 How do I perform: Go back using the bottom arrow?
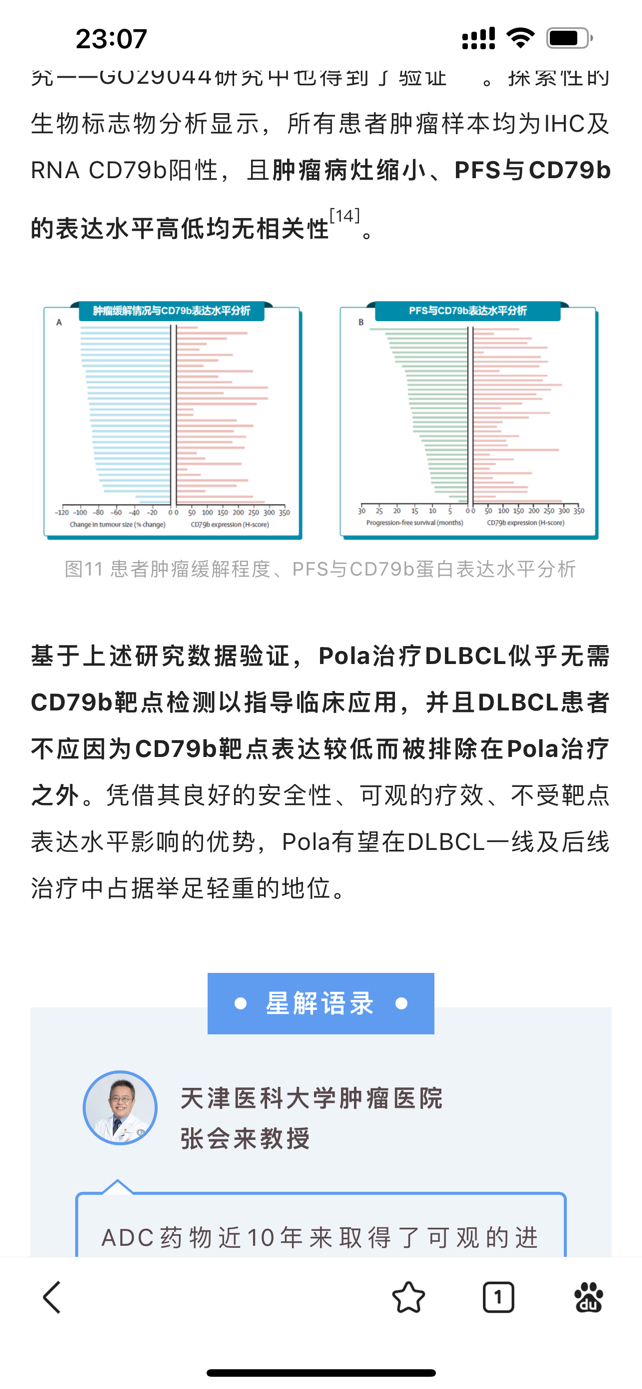pyautogui.click(x=52, y=1297)
